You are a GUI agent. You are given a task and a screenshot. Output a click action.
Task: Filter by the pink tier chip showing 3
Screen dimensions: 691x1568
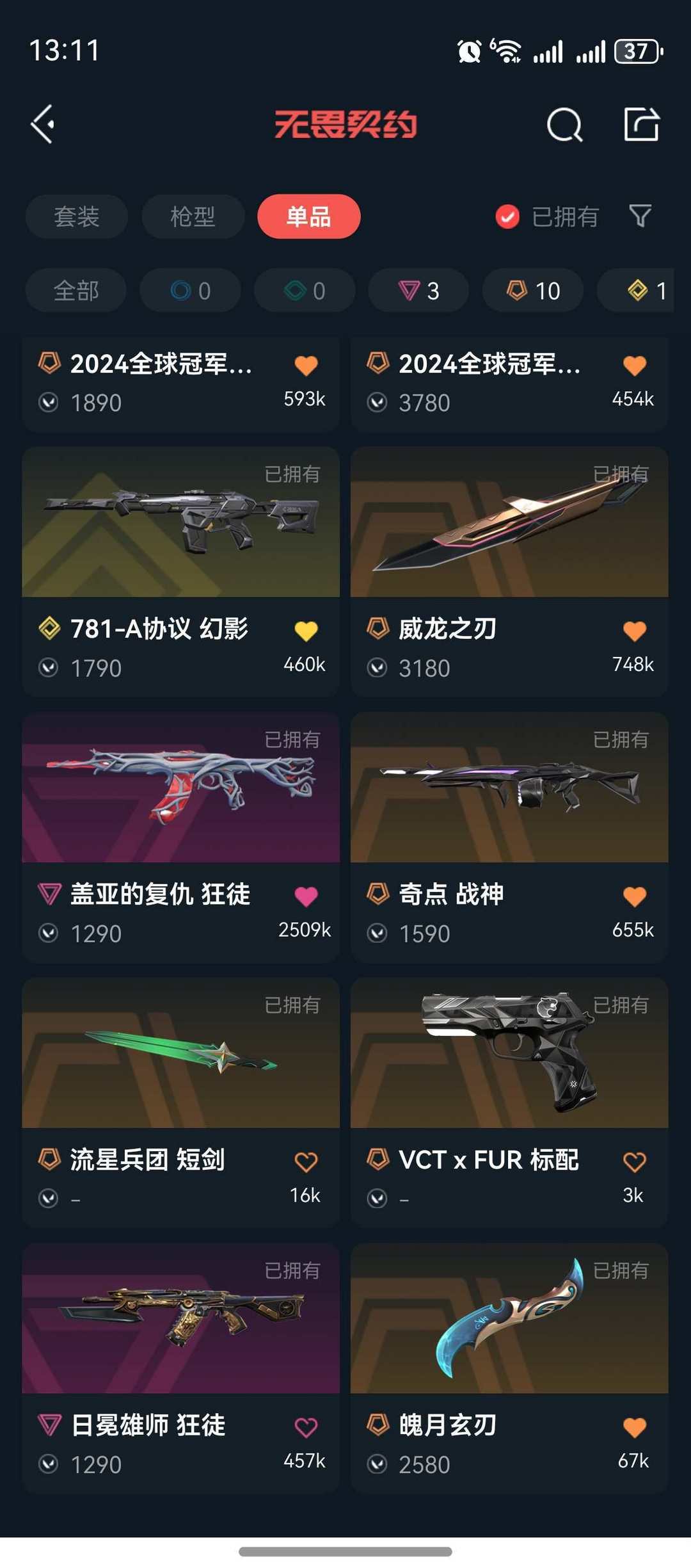(418, 291)
